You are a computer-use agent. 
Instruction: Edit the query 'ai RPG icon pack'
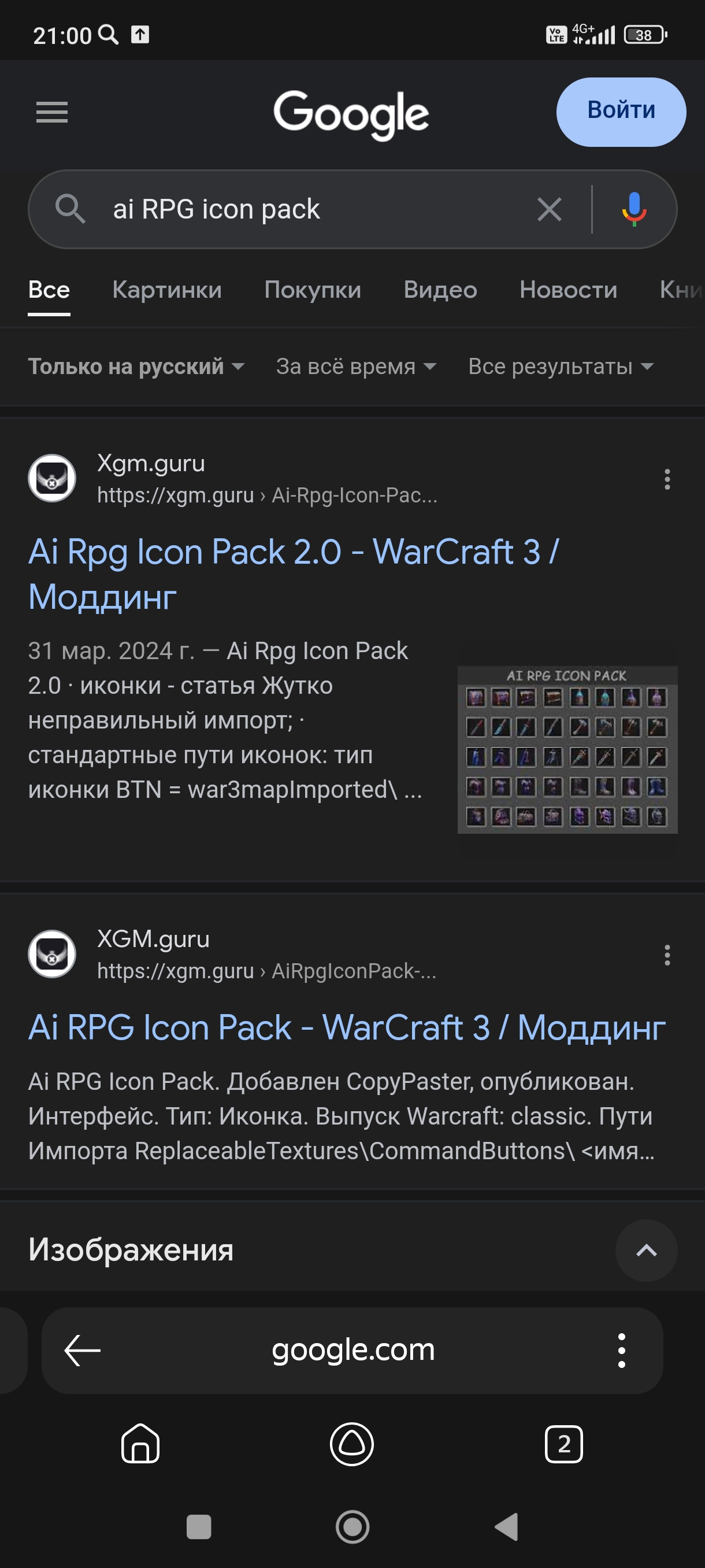pyautogui.click(x=217, y=209)
